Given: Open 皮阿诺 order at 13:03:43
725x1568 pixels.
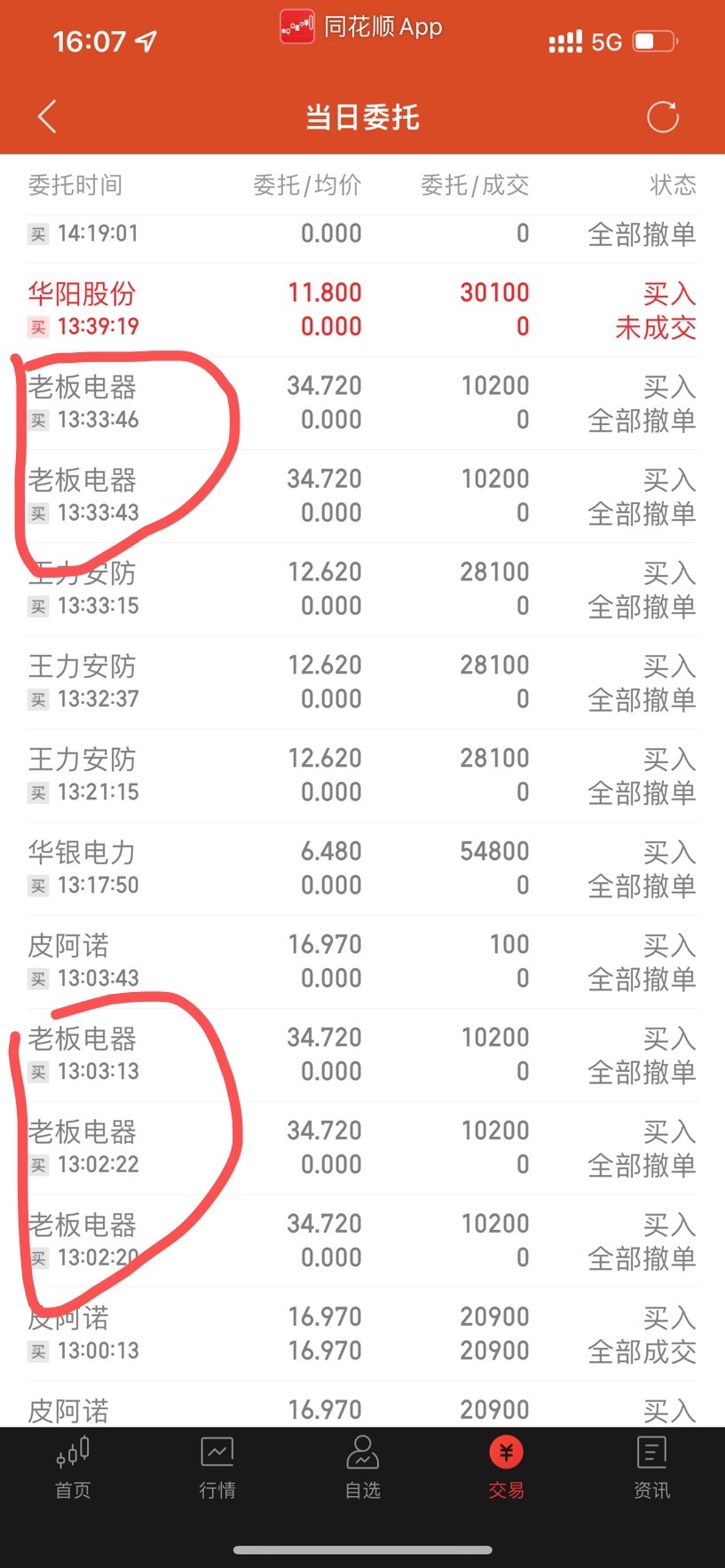Looking at the screenshot, I should tap(362, 963).
